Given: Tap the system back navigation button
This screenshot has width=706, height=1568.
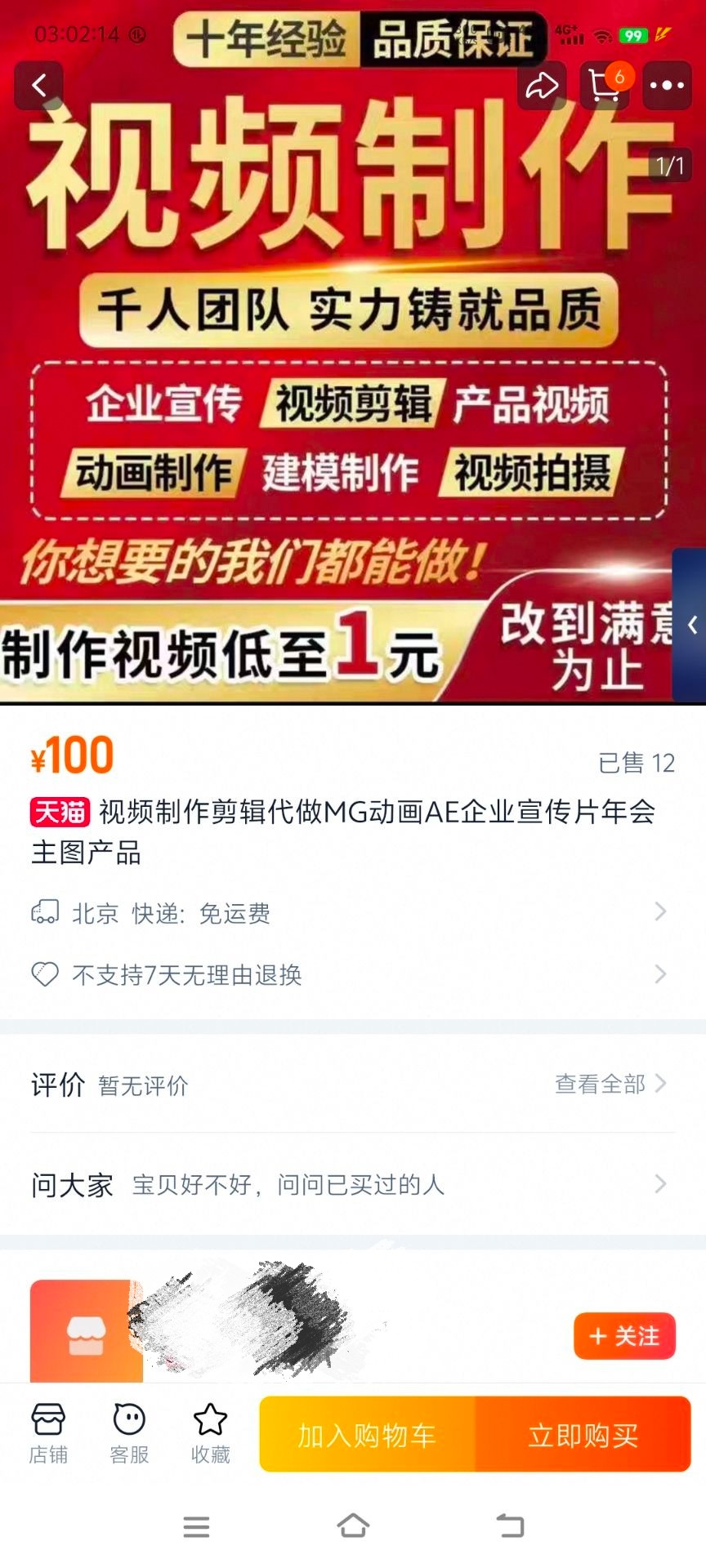Looking at the screenshot, I should 510,1526.
